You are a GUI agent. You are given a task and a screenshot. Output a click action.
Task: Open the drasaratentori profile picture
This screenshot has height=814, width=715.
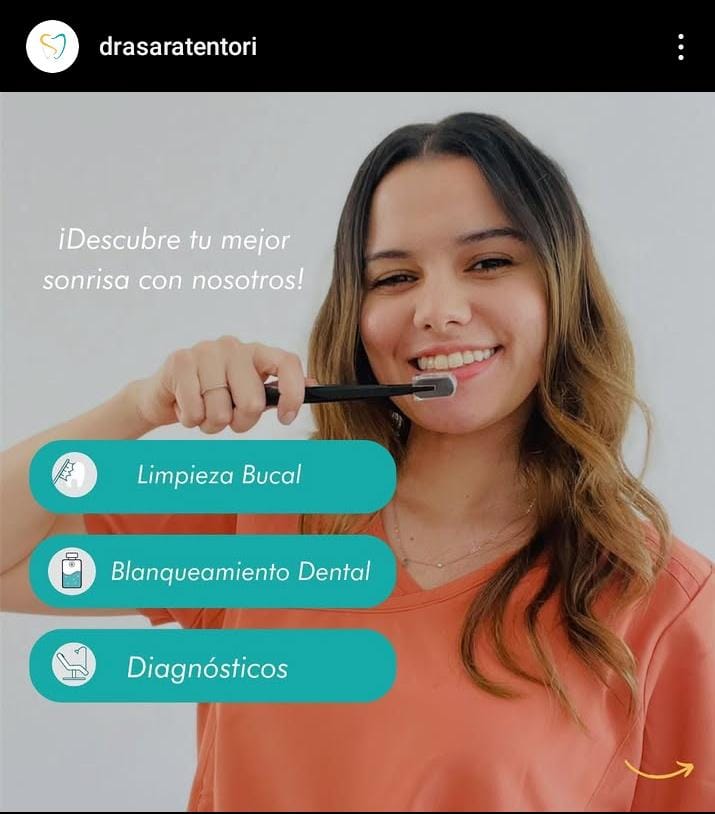point(52,47)
